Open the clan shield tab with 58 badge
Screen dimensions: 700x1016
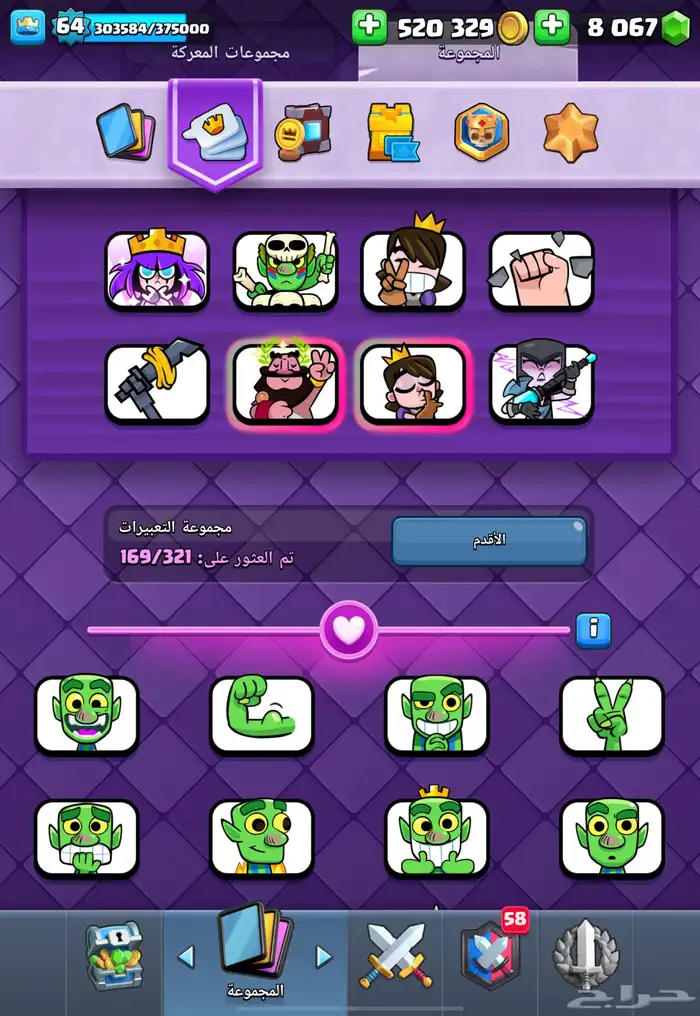(491, 955)
